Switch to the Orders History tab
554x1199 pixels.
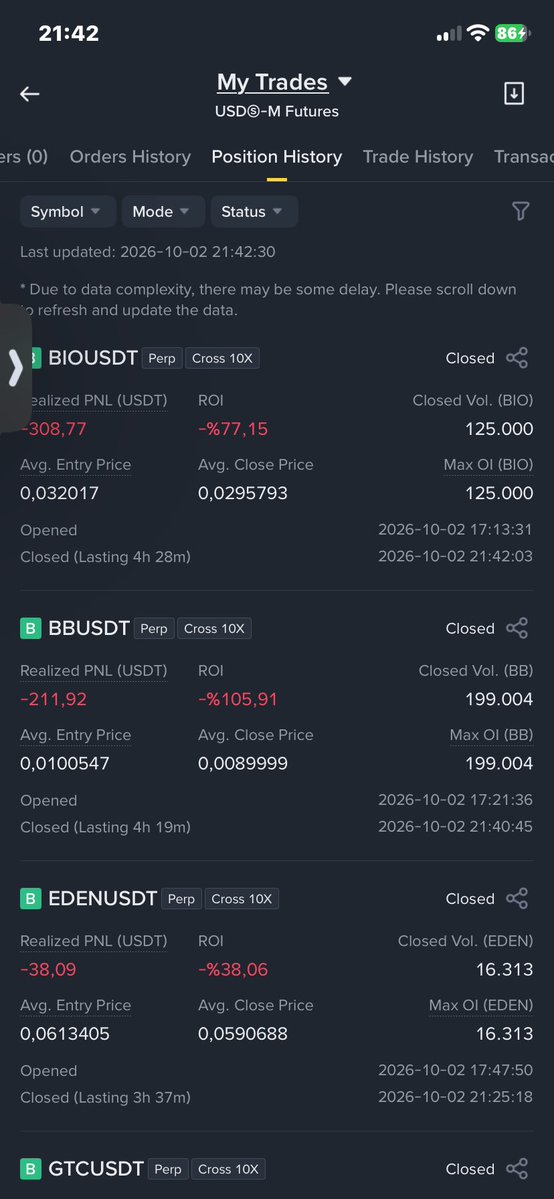pyautogui.click(x=130, y=157)
